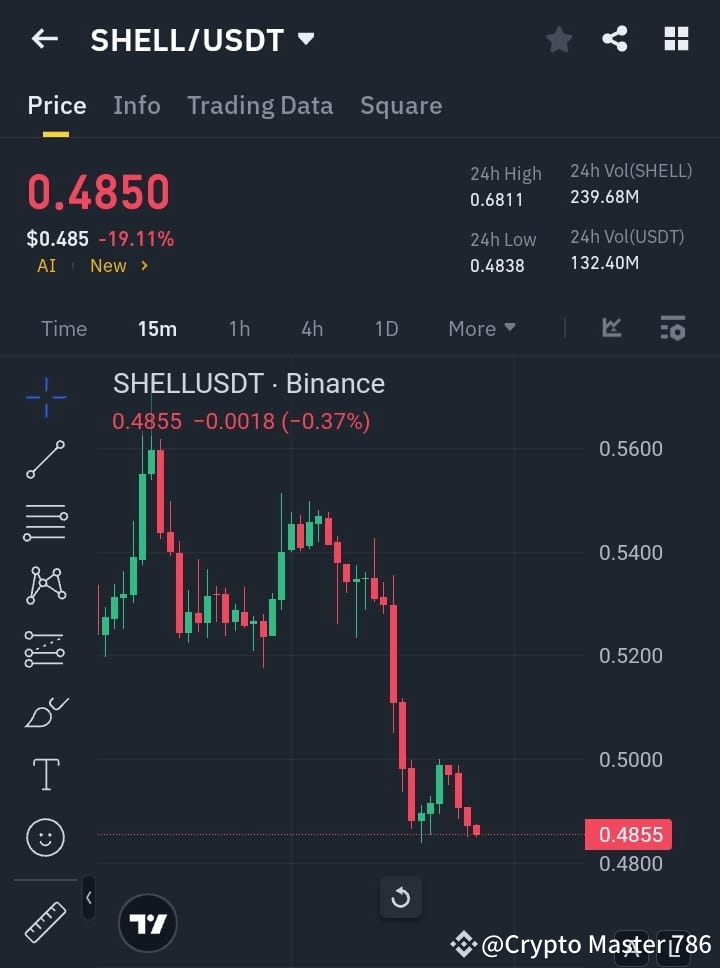Switch to the 1h timeframe tab

point(239,328)
